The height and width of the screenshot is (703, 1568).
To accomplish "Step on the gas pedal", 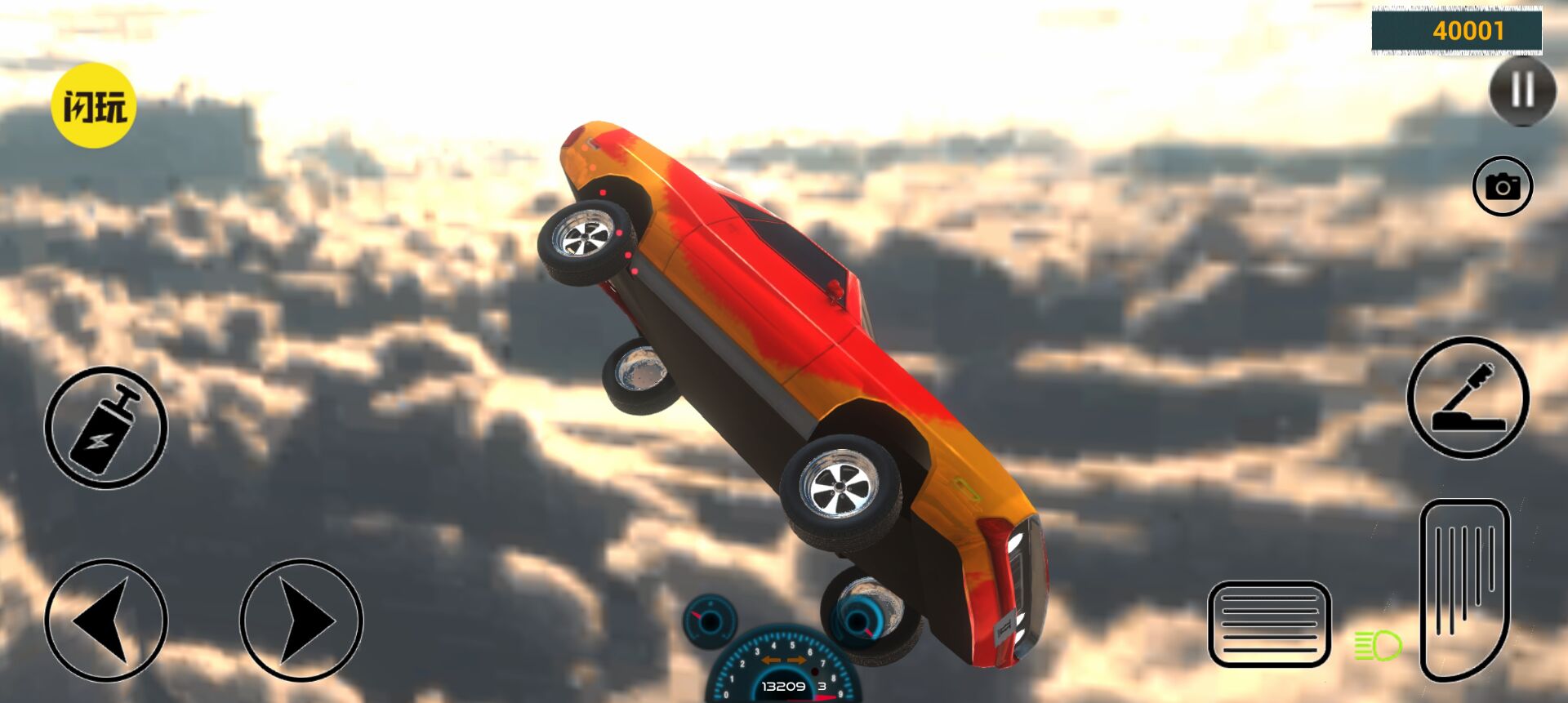I will tap(1465, 590).
